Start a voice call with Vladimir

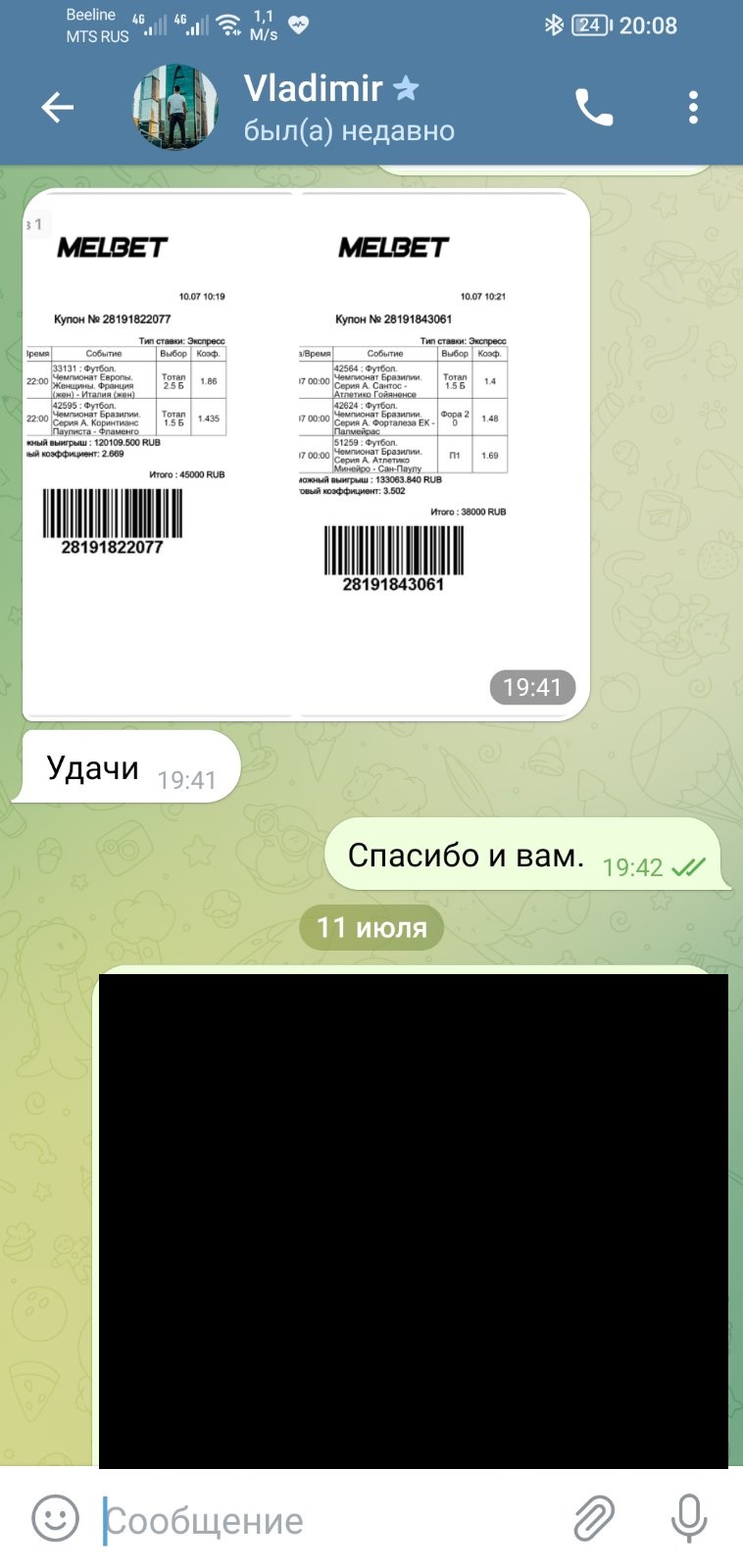click(x=593, y=107)
